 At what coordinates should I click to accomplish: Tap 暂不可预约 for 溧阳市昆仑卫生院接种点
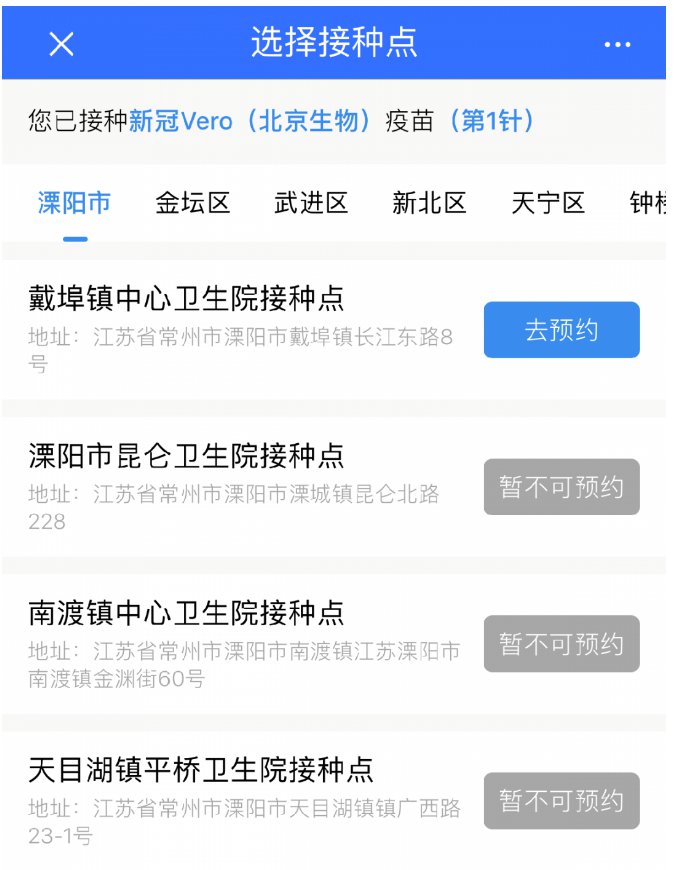point(561,487)
